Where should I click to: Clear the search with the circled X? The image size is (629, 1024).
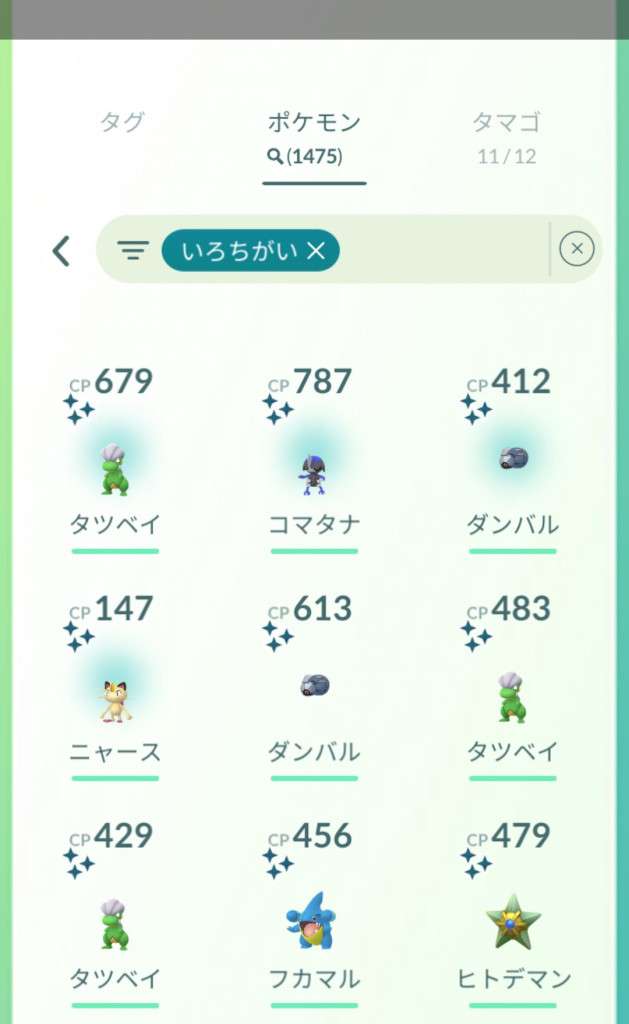pyautogui.click(x=577, y=249)
